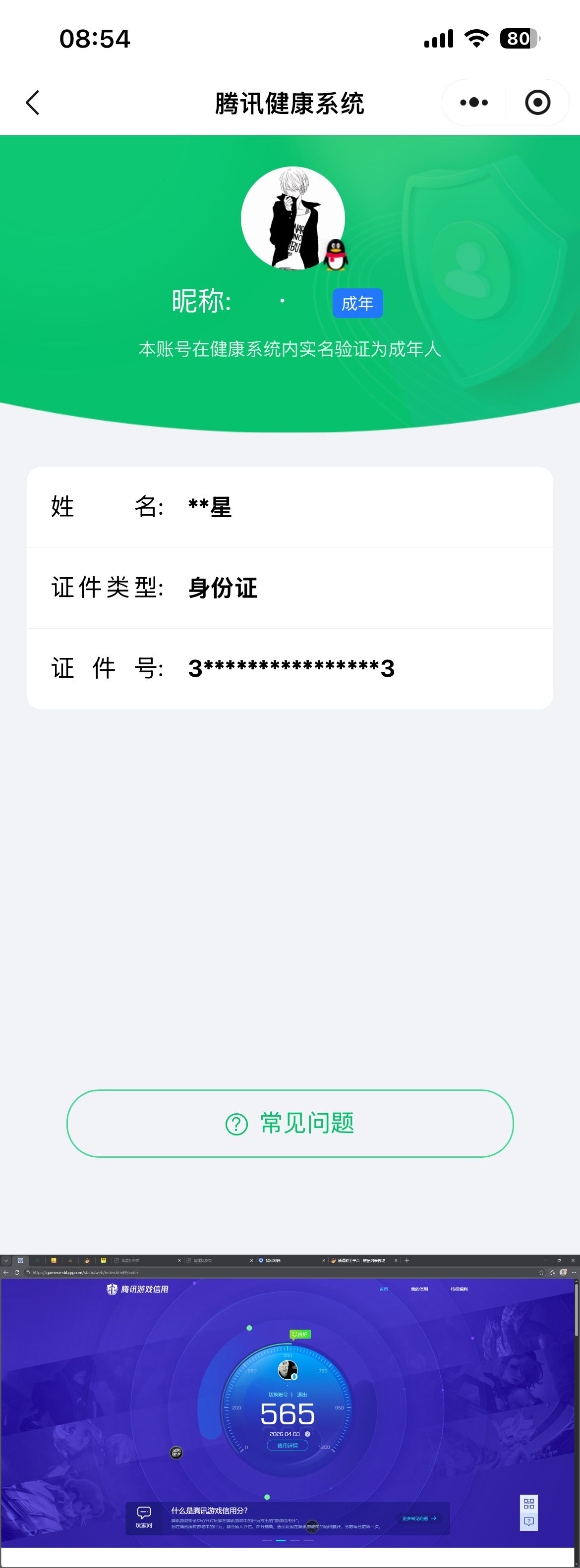The image size is (580, 1568).
Task: Click the 常见问题 button
Action: click(x=290, y=1124)
